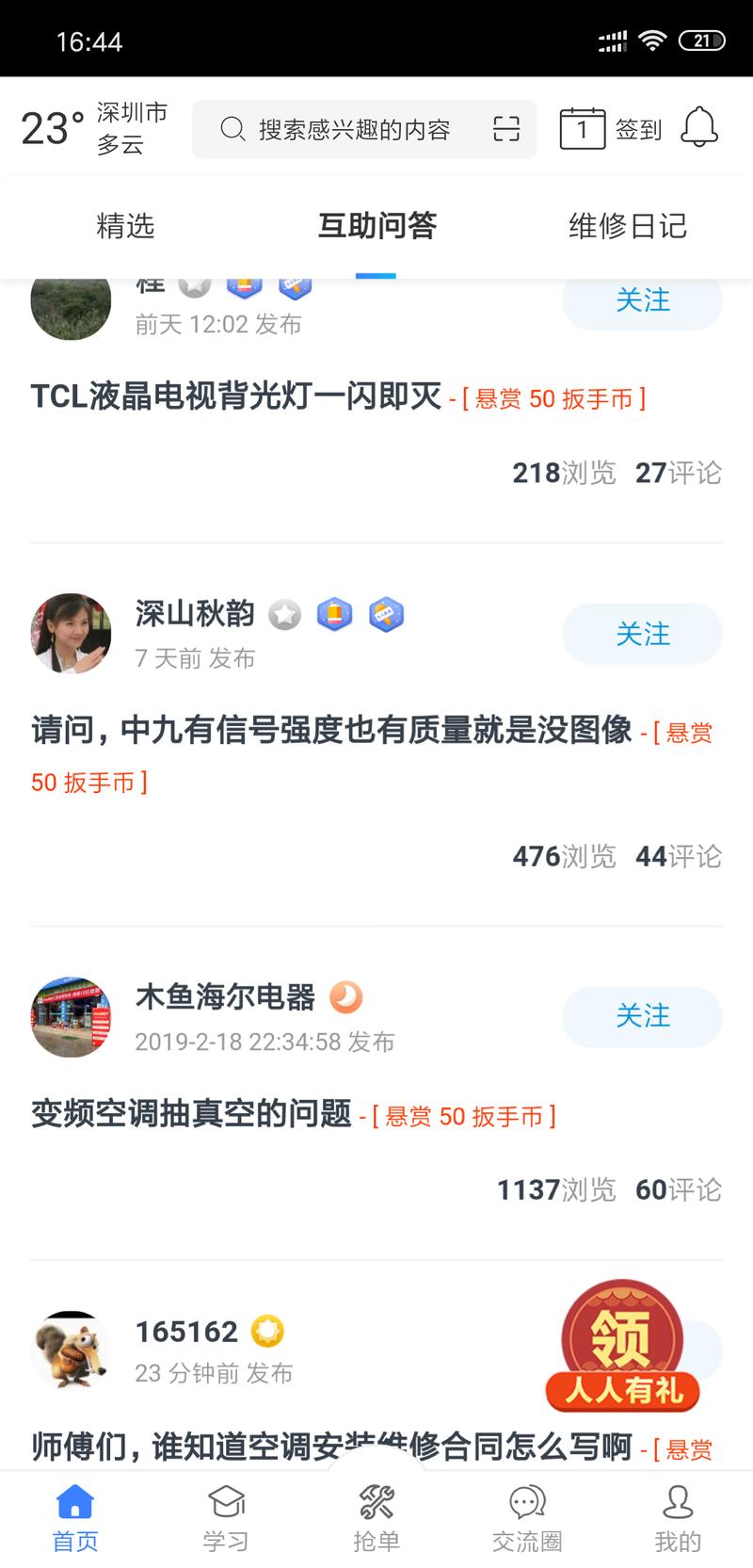
Task: Switch to the 精选 tab
Action: [x=123, y=226]
